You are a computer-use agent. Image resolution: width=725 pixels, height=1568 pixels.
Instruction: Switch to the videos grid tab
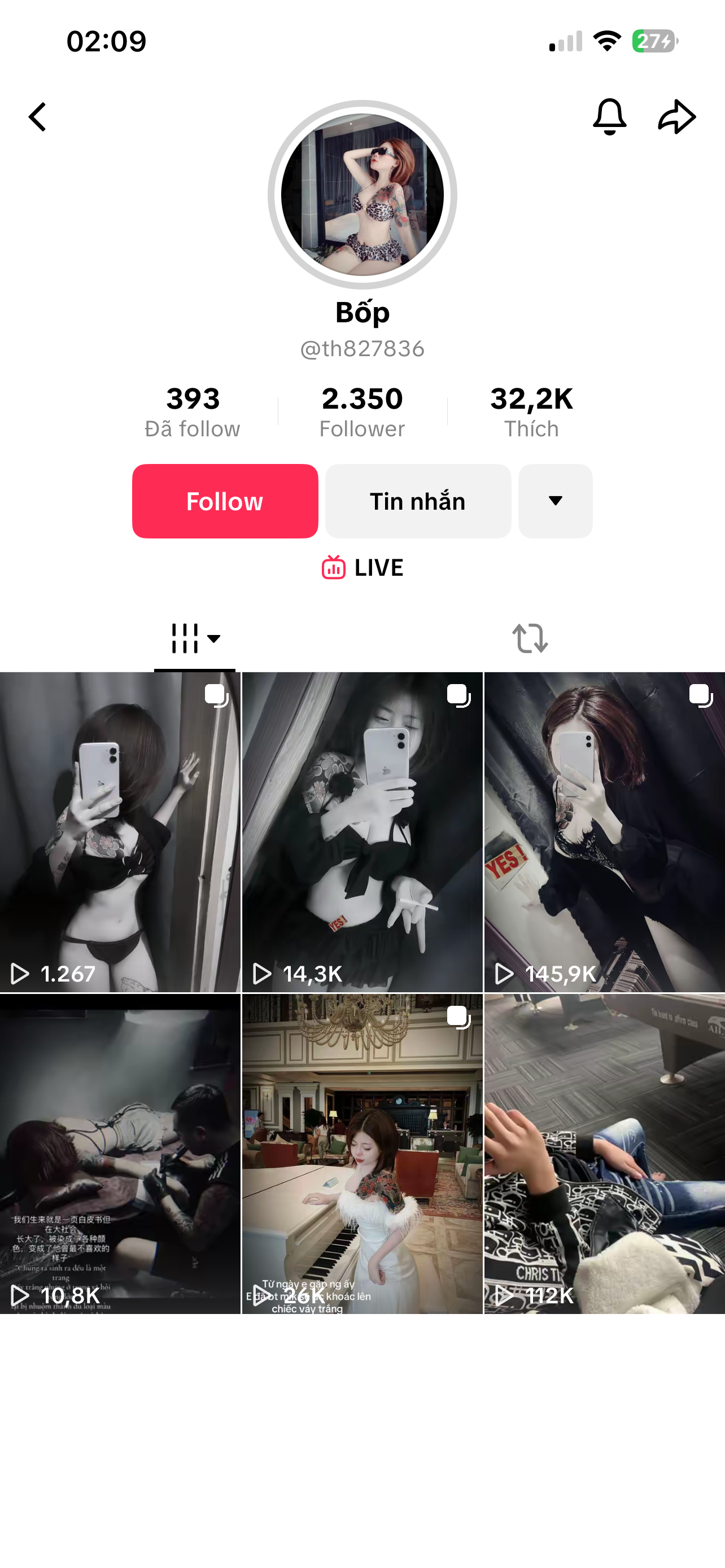click(194, 638)
